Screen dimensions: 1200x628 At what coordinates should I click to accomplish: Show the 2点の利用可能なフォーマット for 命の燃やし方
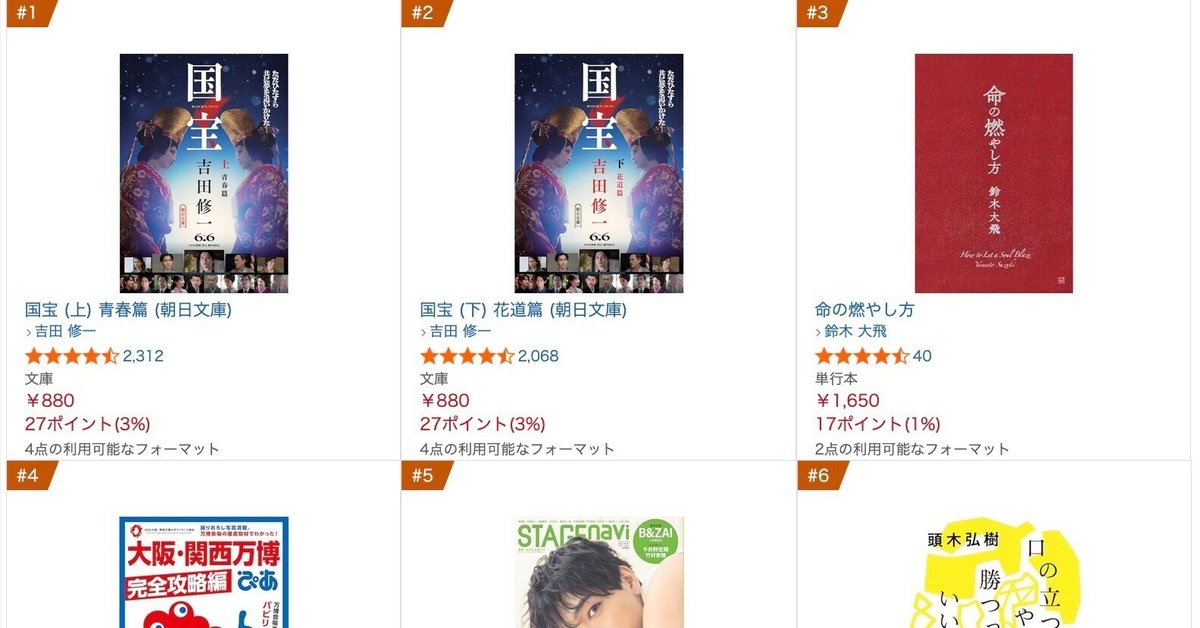pyautogui.click(x=912, y=449)
